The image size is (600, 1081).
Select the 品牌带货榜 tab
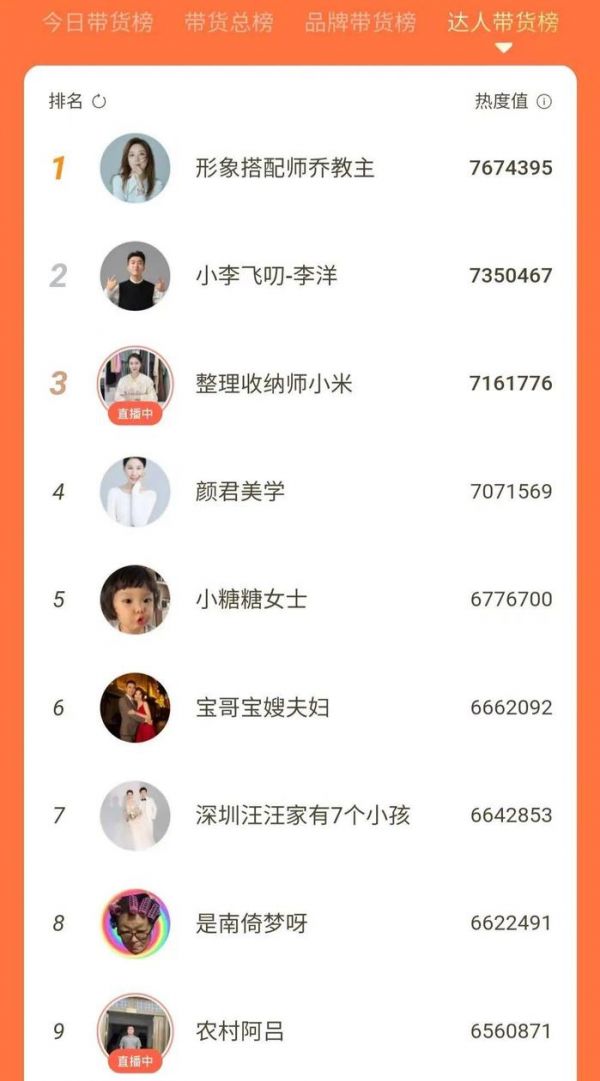[360, 23]
